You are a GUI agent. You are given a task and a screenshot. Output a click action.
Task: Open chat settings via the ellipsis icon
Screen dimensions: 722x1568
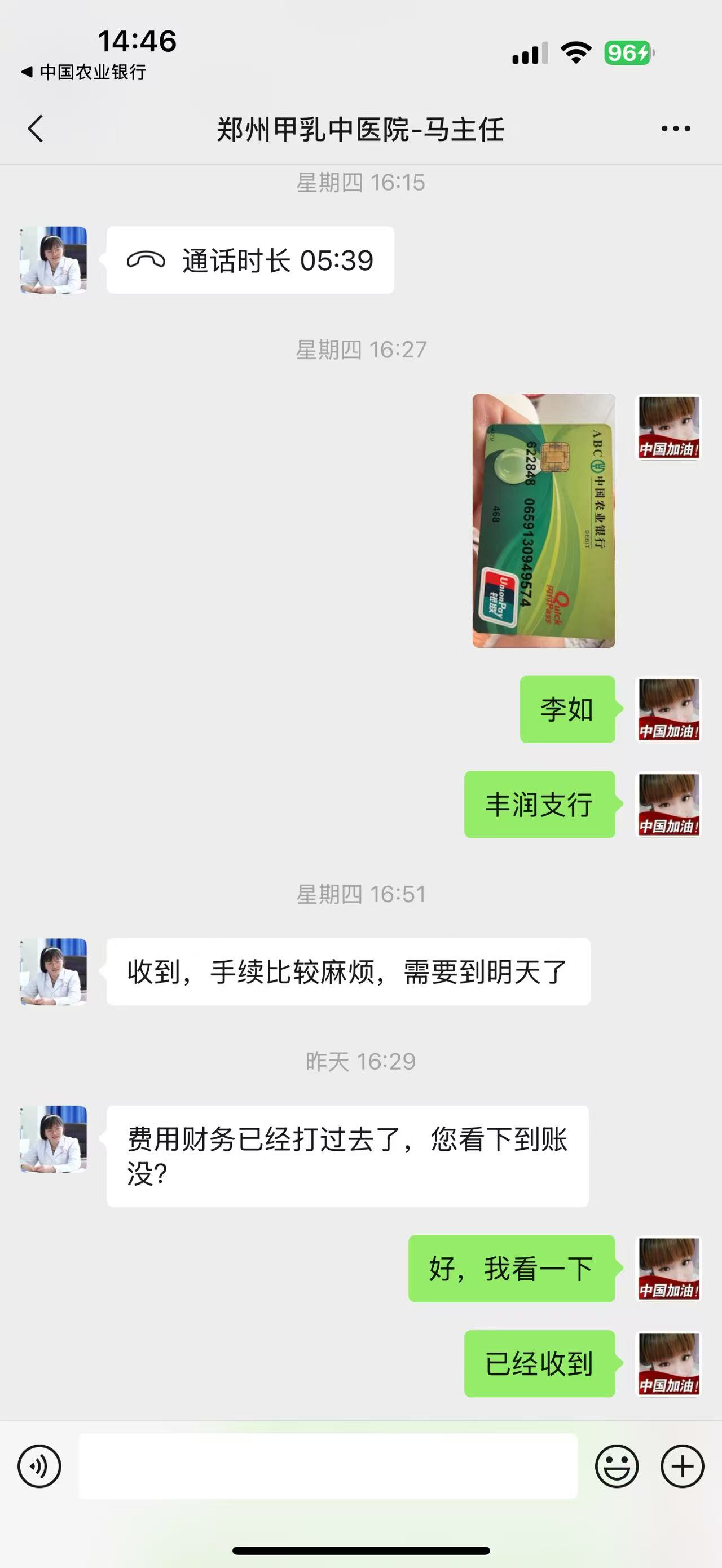point(675,128)
